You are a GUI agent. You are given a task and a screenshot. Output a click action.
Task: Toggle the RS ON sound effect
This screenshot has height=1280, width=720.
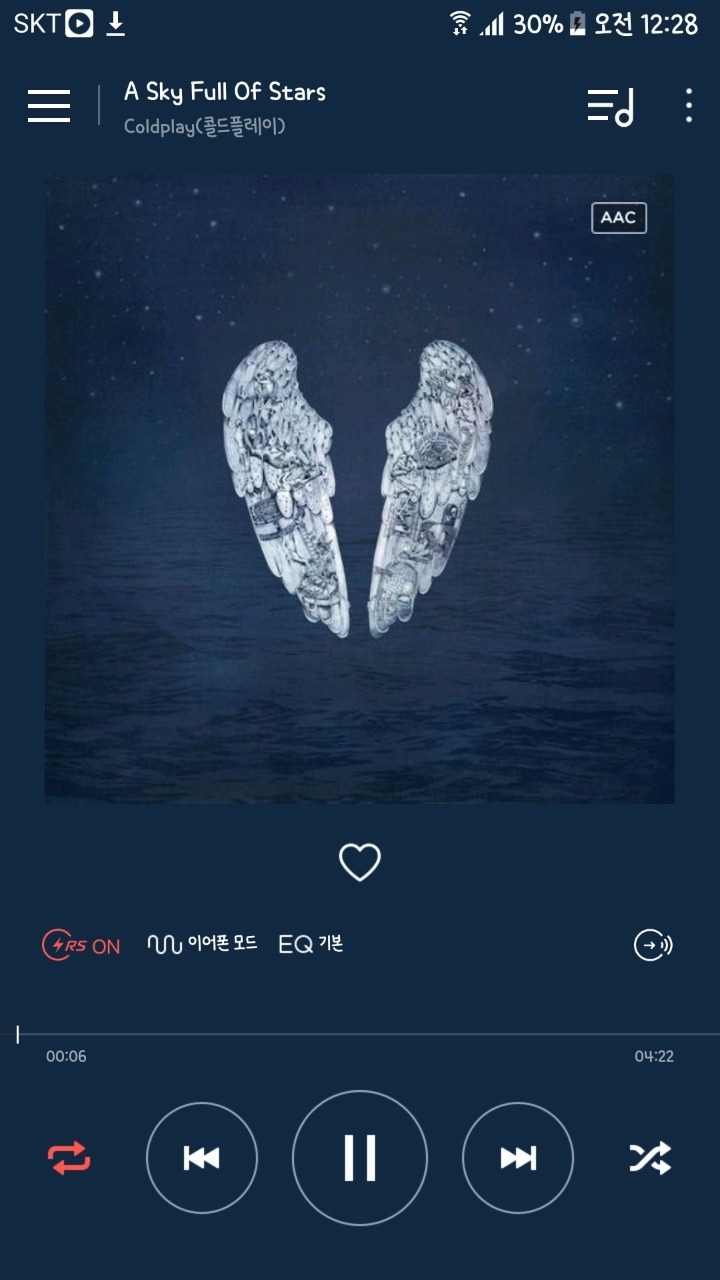pos(81,945)
